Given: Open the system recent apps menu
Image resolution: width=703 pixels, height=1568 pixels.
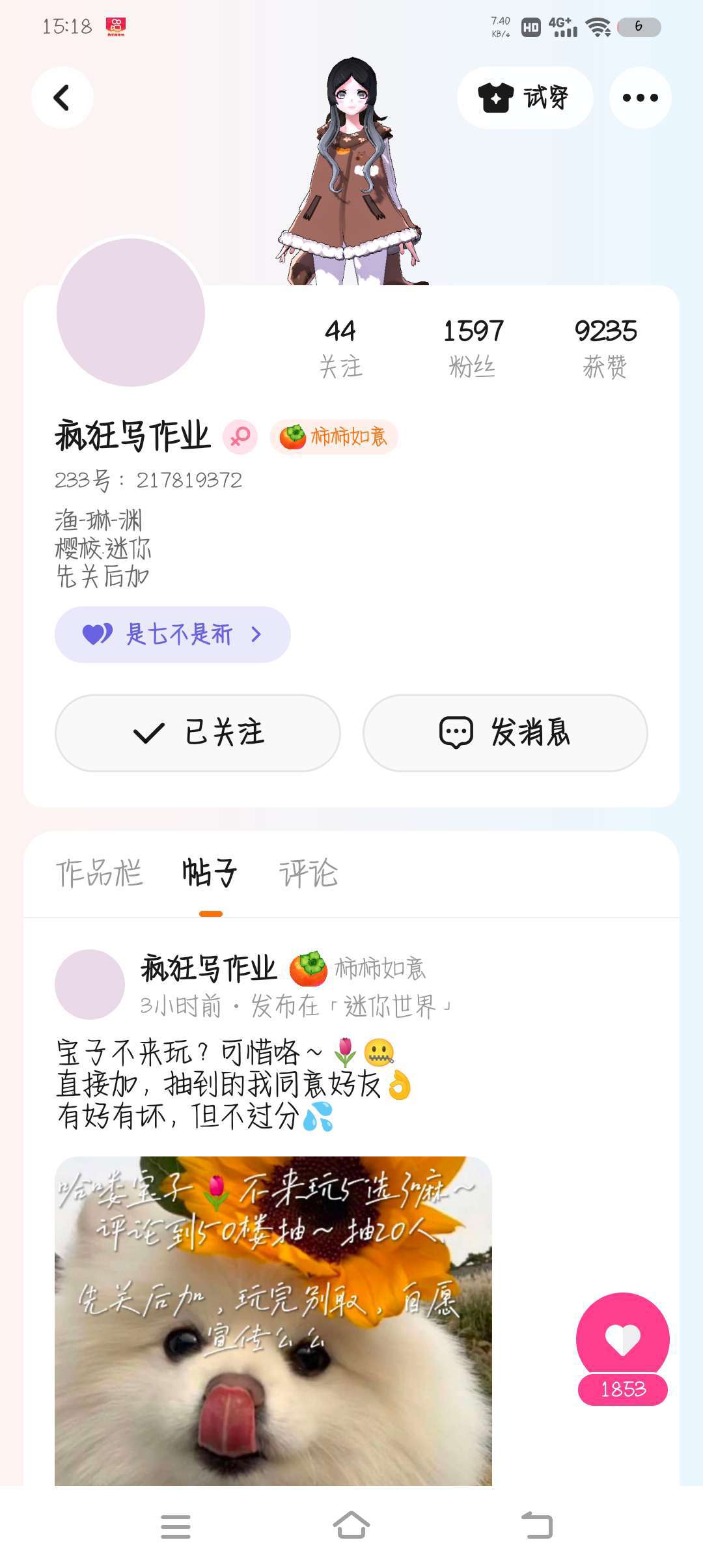Looking at the screenshot, I should pyautogui.click(x=176, y=1526).
